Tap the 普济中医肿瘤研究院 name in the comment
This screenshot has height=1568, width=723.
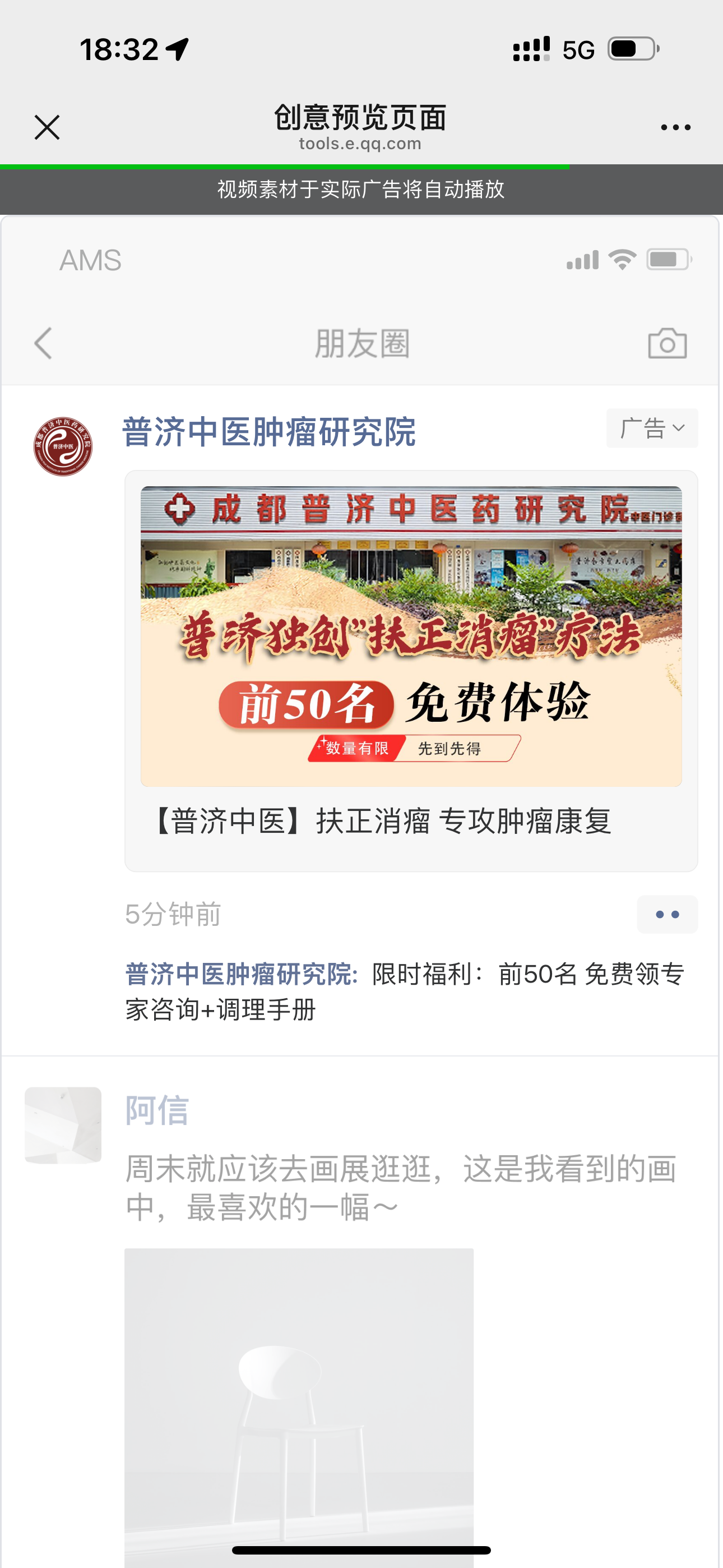(240, 974)
